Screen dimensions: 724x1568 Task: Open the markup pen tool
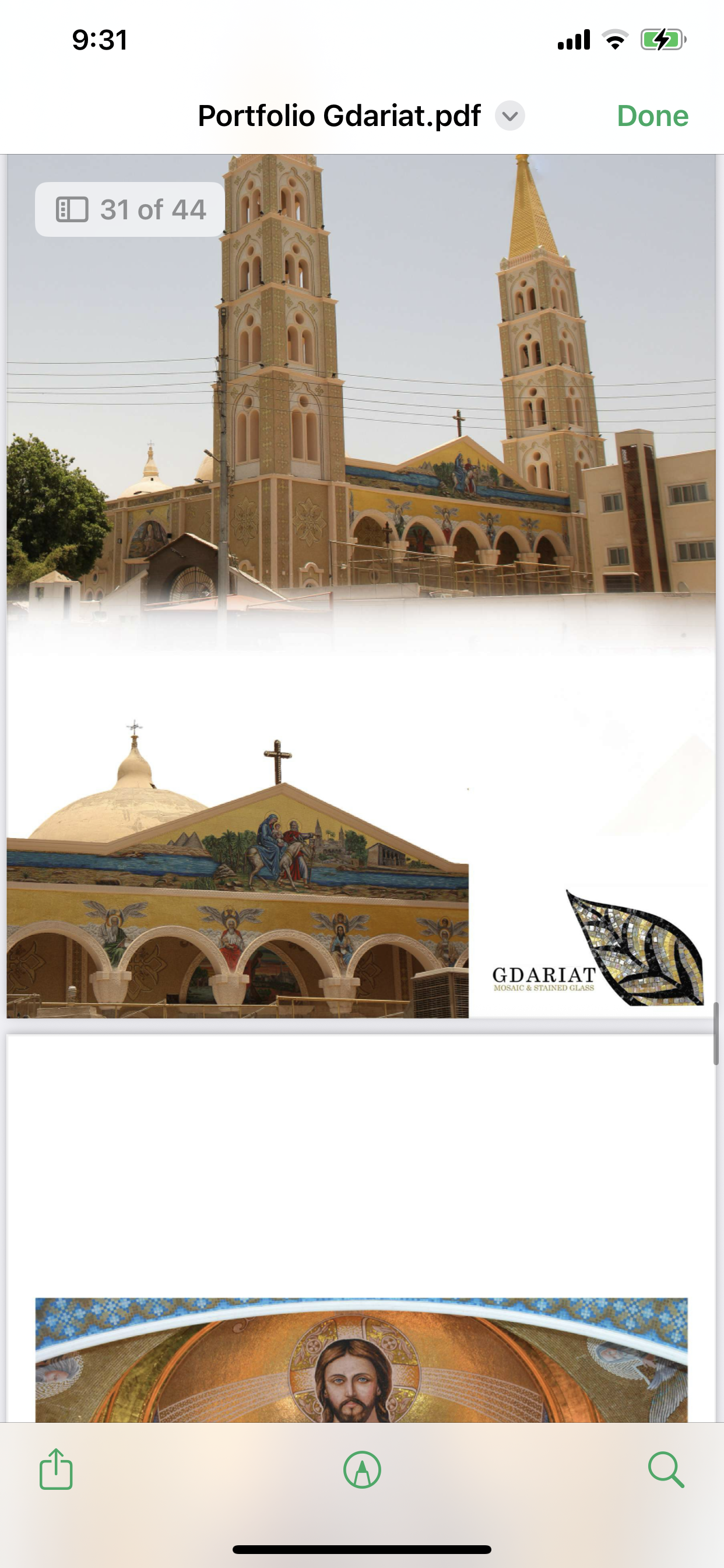coord(362,1469)
